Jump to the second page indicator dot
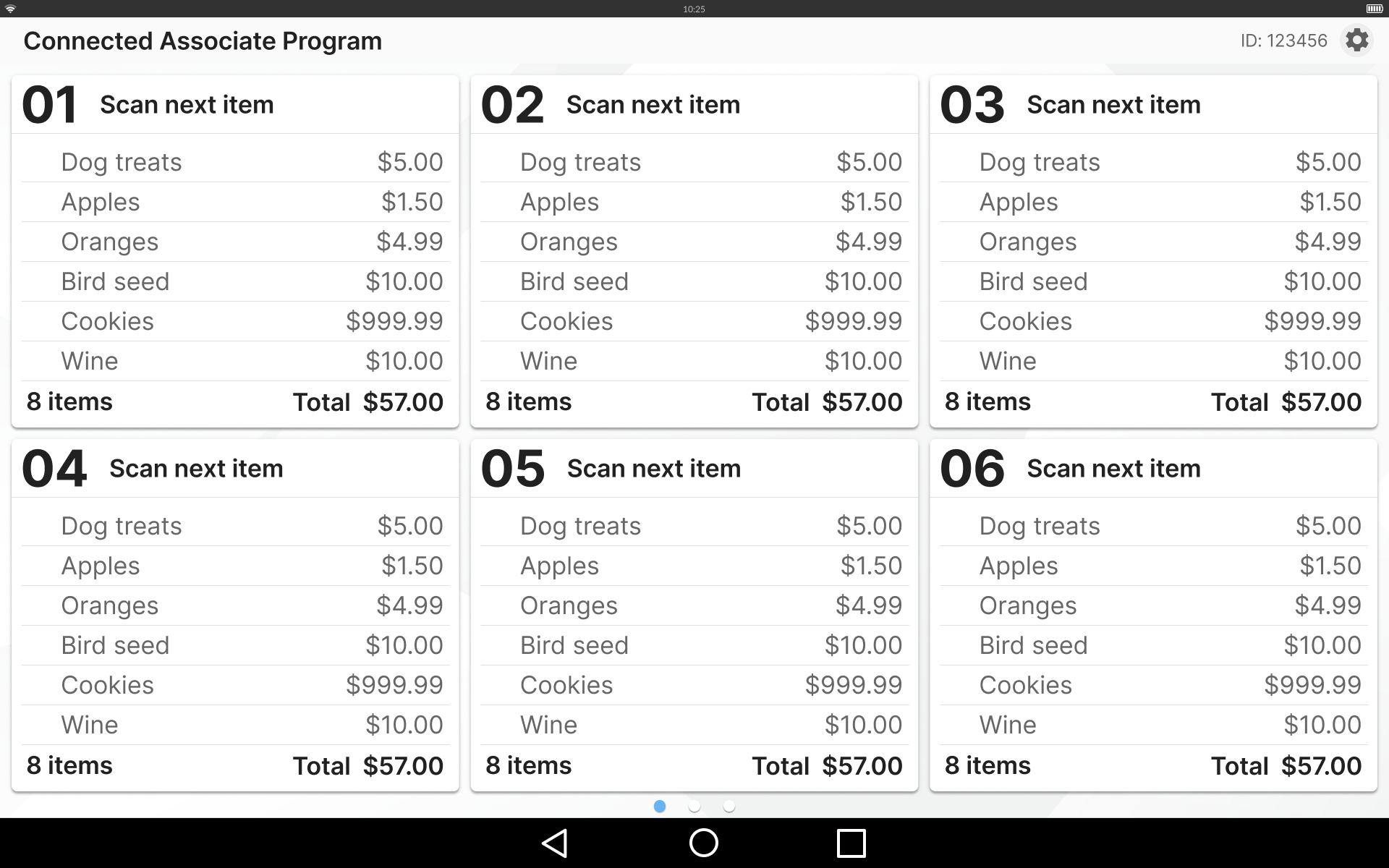Image resolution: width=1389 pixels, height=868 pixels. coord(694,806)
